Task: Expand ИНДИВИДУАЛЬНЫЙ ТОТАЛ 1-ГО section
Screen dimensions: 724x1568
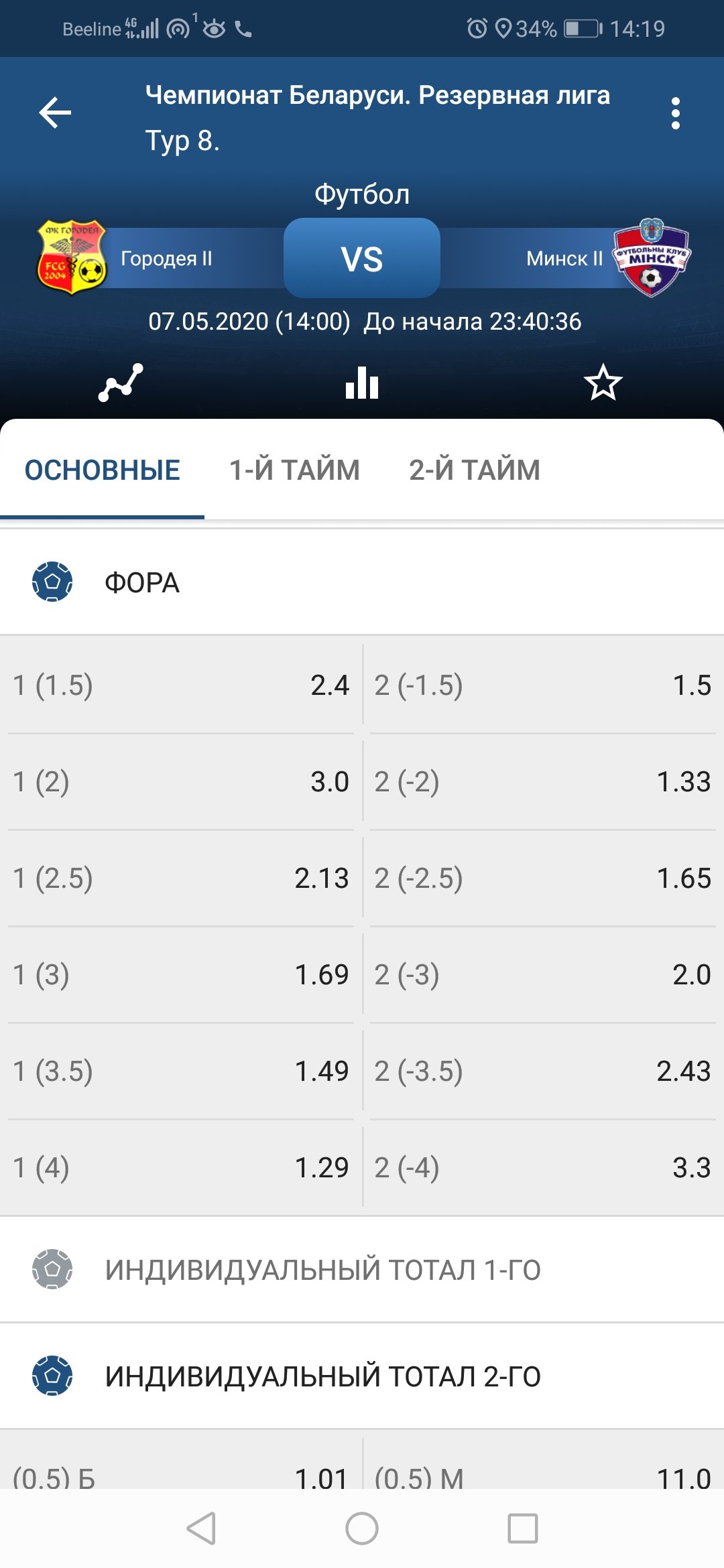Action: pos(362,1270)
